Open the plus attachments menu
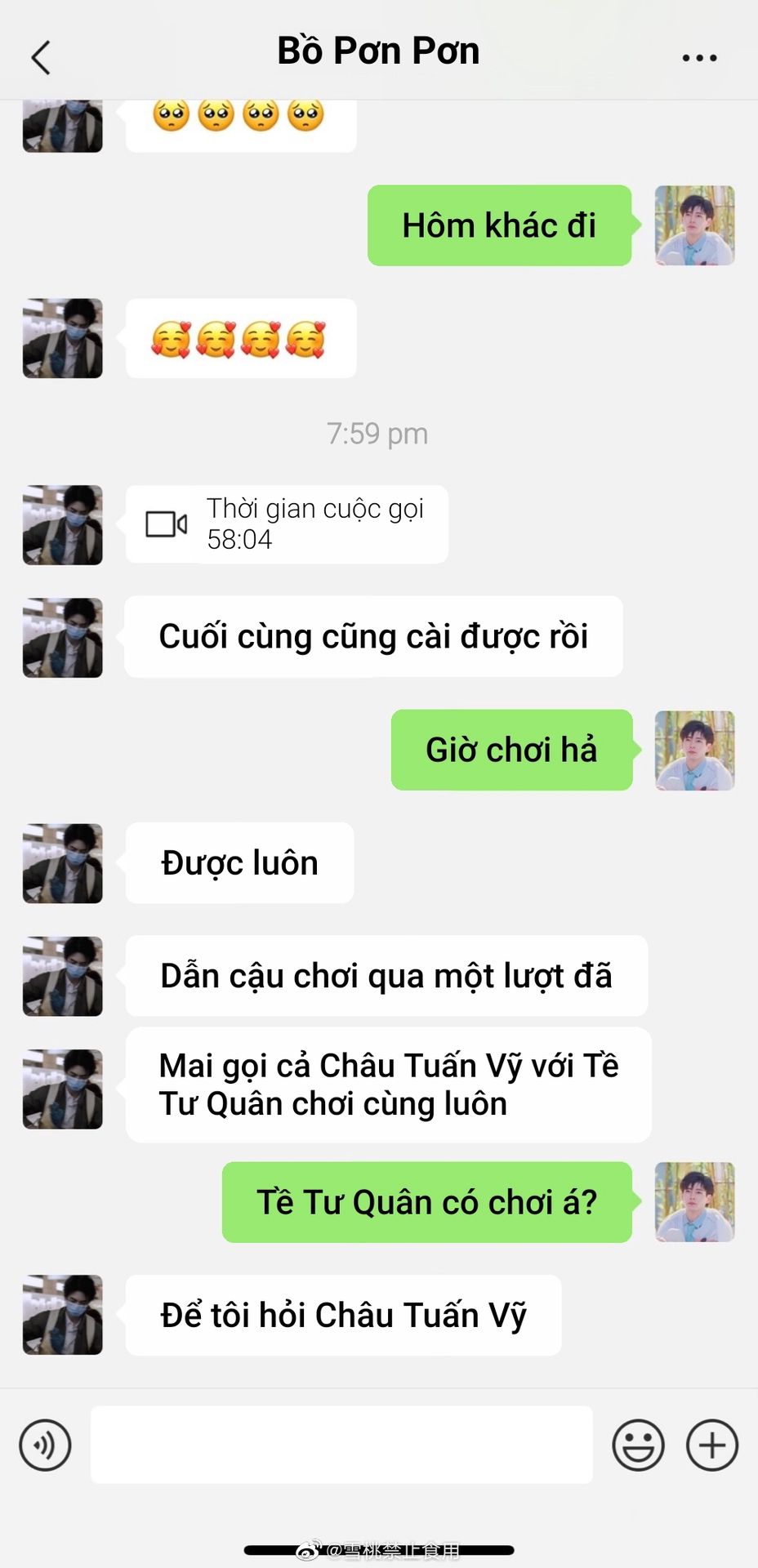Screen dimensions: 758x1568 click(x=711, y=1445)
